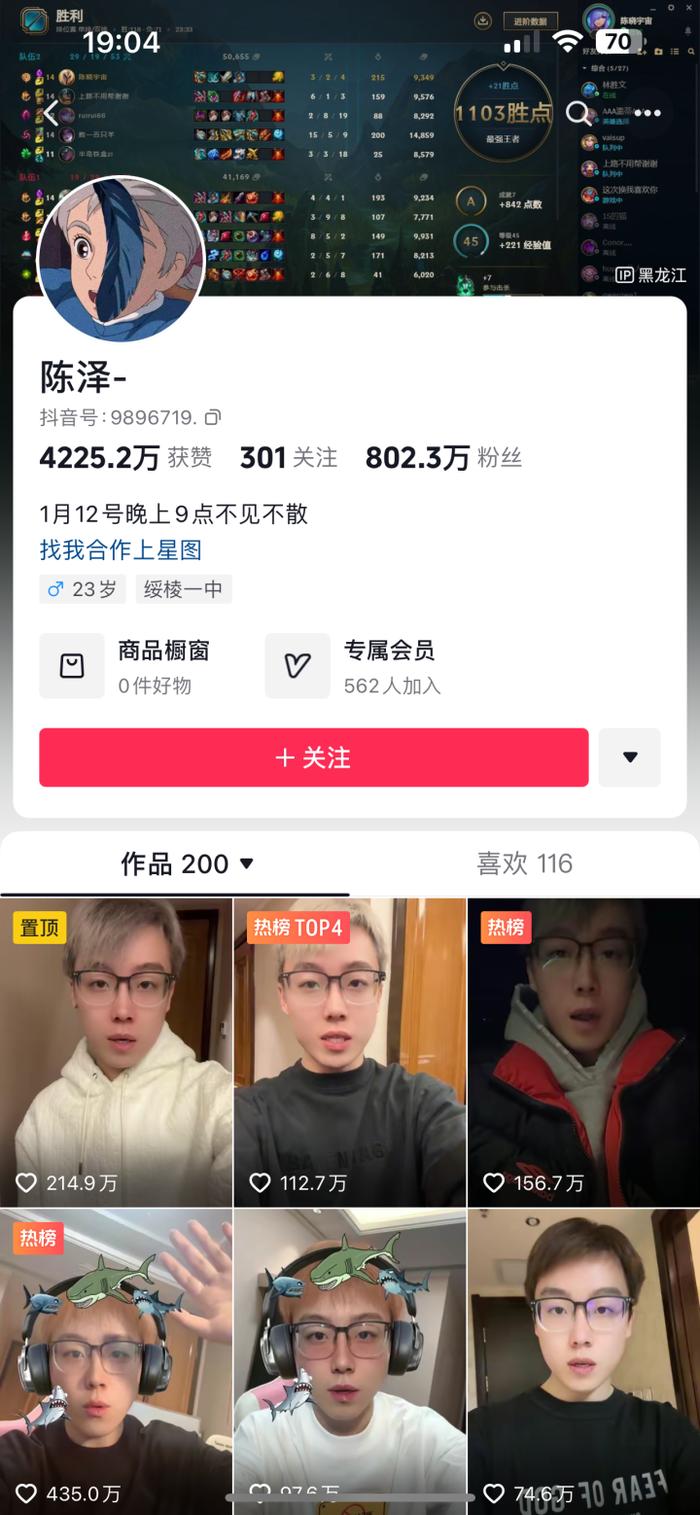Open the profile search icon
This screenshot has width=700, height=1515.
(x=578, y=113)
